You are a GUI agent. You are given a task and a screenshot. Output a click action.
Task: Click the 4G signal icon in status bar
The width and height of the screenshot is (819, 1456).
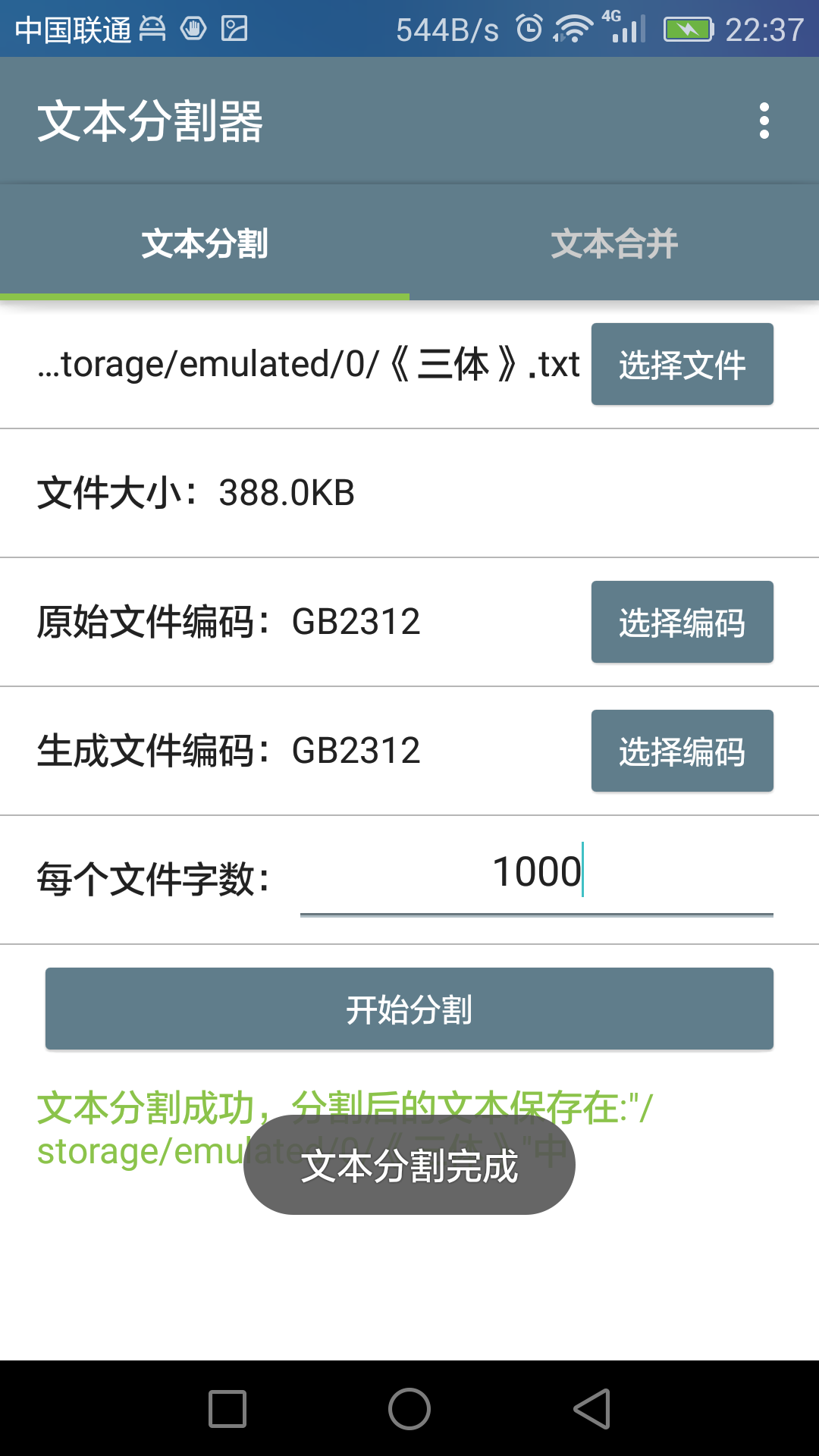pyautogui.click(x=629, y=29)
